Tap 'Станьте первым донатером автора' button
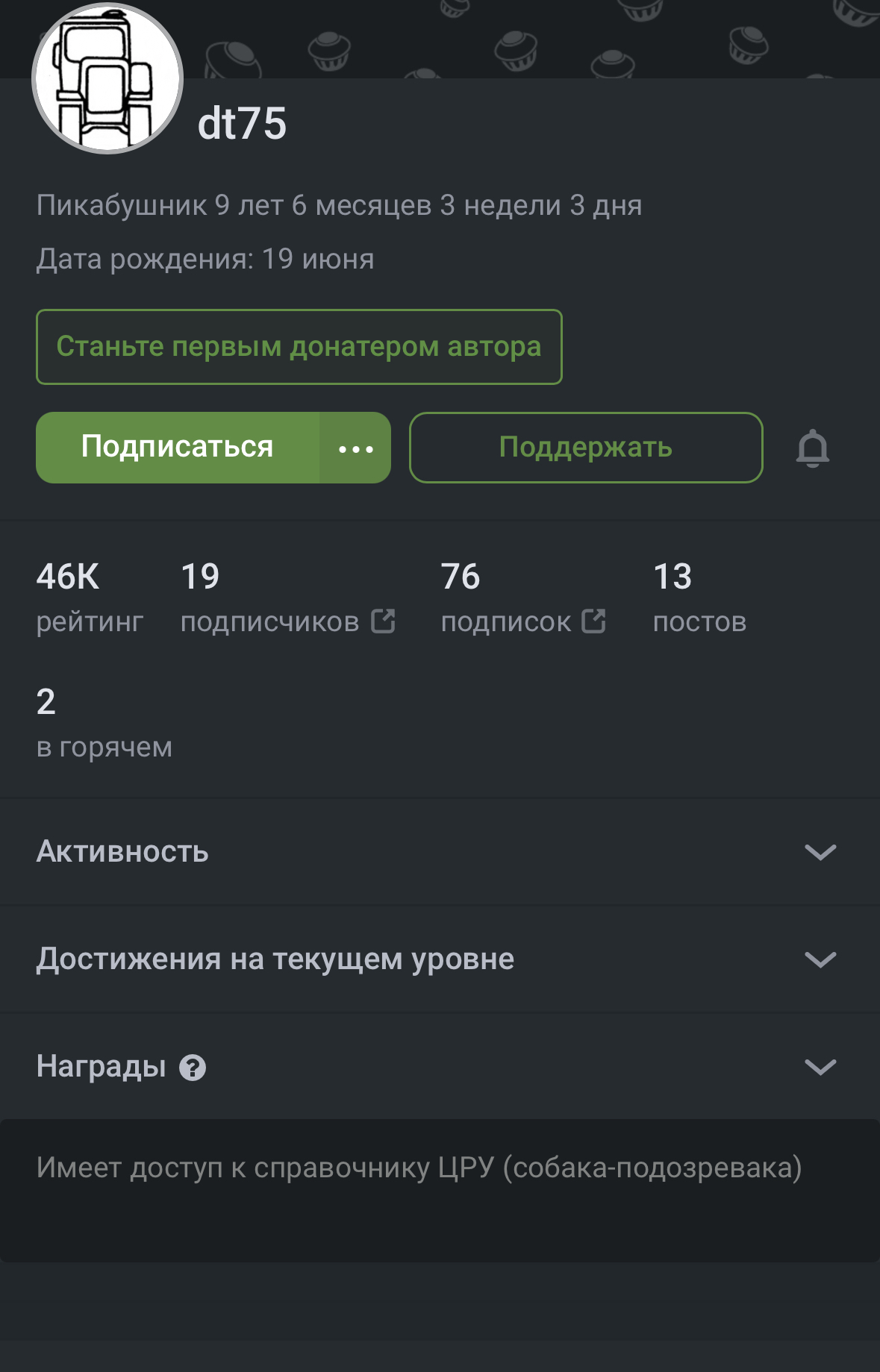Image resolution: width=880 pixels, height=1372 pixels. pos(299,347)
